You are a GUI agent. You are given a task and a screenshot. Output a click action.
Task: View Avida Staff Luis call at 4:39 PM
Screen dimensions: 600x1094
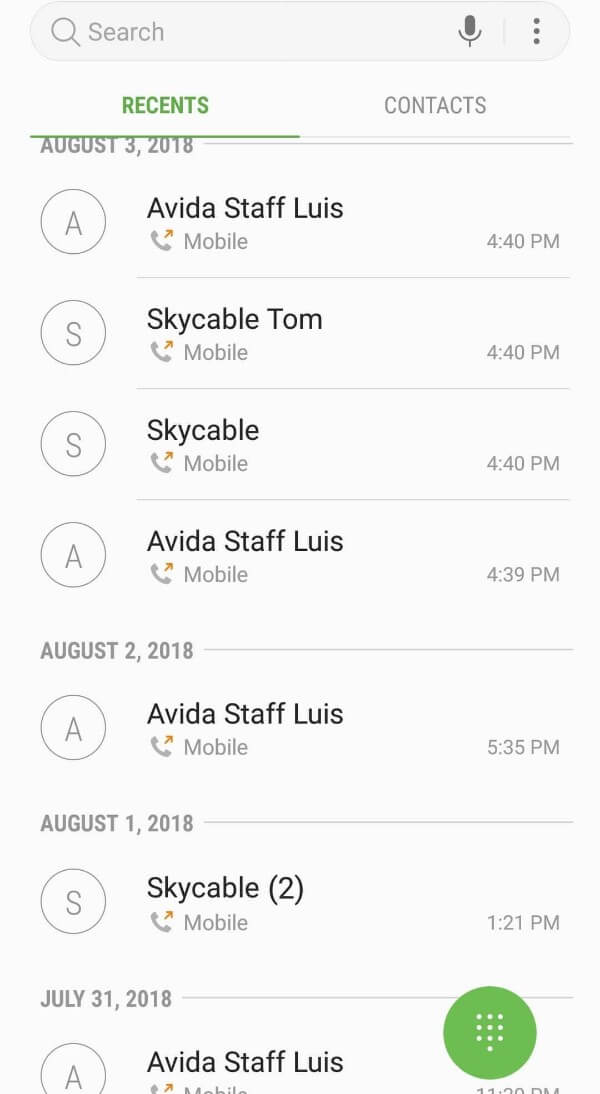[350, 556]
